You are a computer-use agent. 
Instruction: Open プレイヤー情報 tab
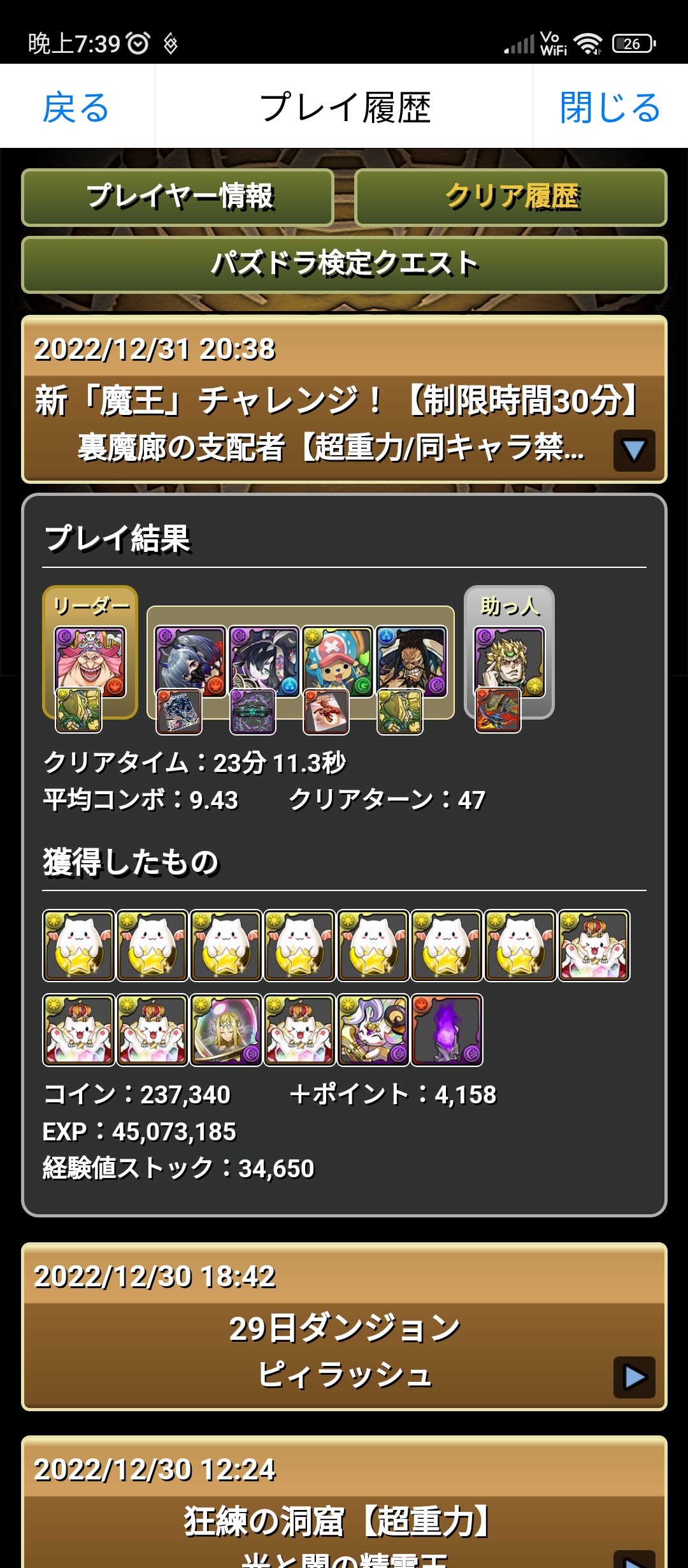point(178,197)
